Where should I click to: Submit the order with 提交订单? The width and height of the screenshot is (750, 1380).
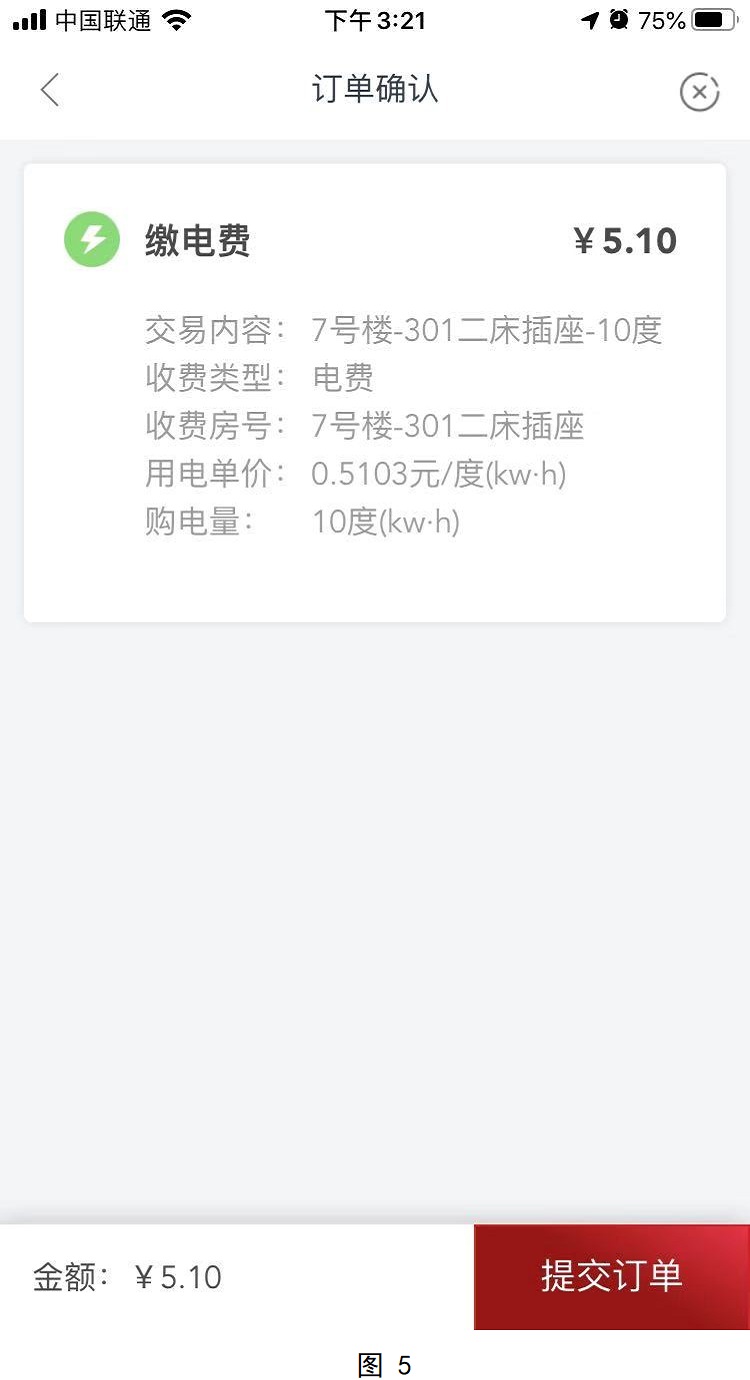click(x=612, y=1277)
